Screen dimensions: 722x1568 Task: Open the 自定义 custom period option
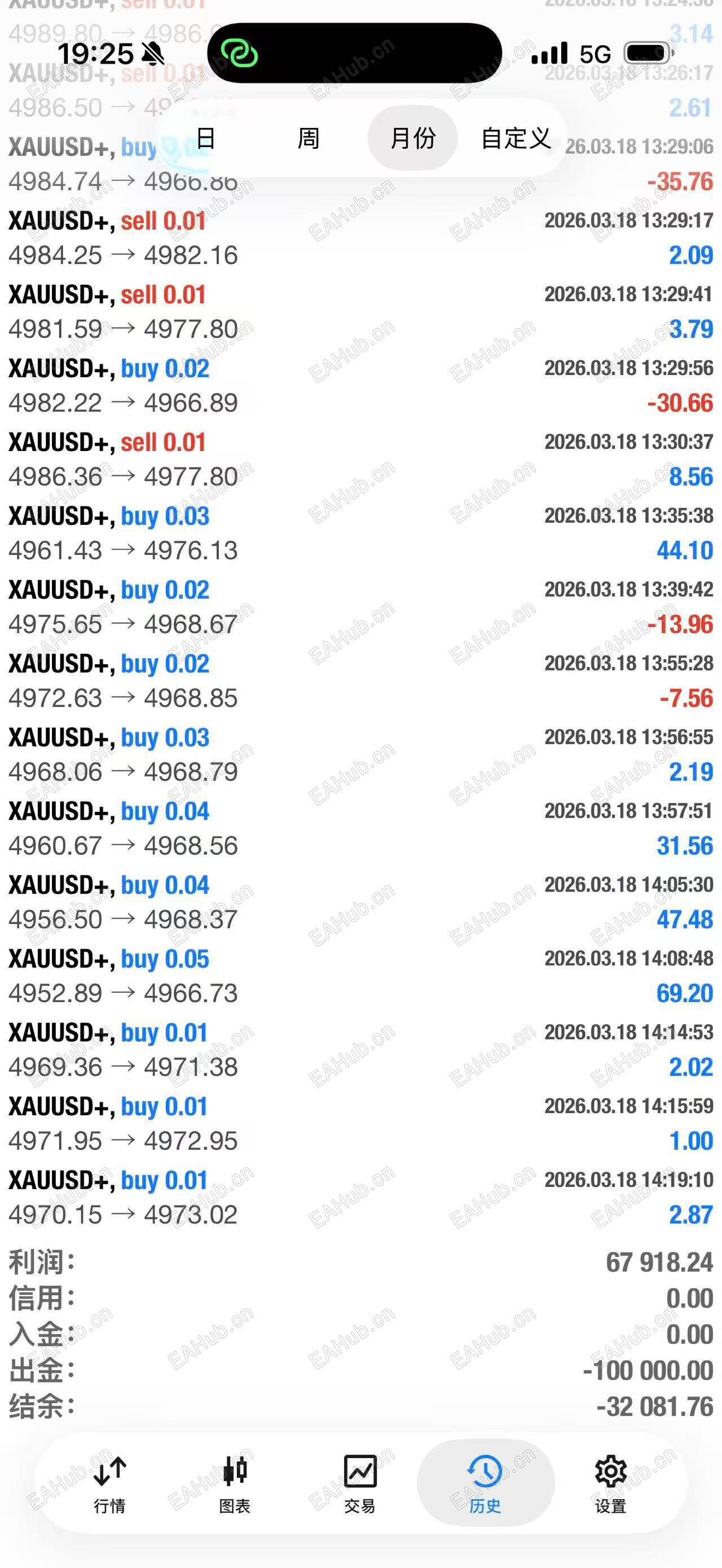coord(516,138)
